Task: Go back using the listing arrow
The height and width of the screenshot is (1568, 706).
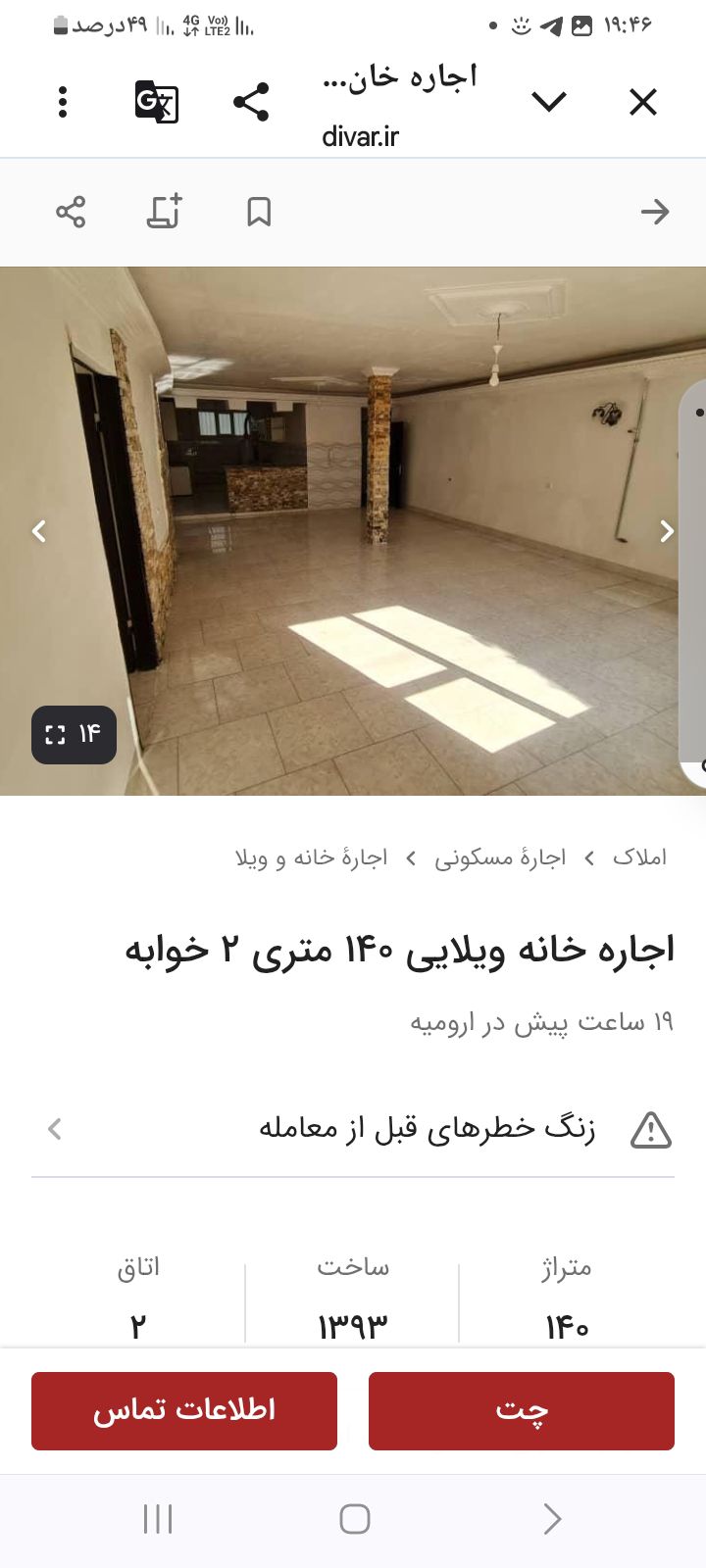Action: tap(654, 212)
